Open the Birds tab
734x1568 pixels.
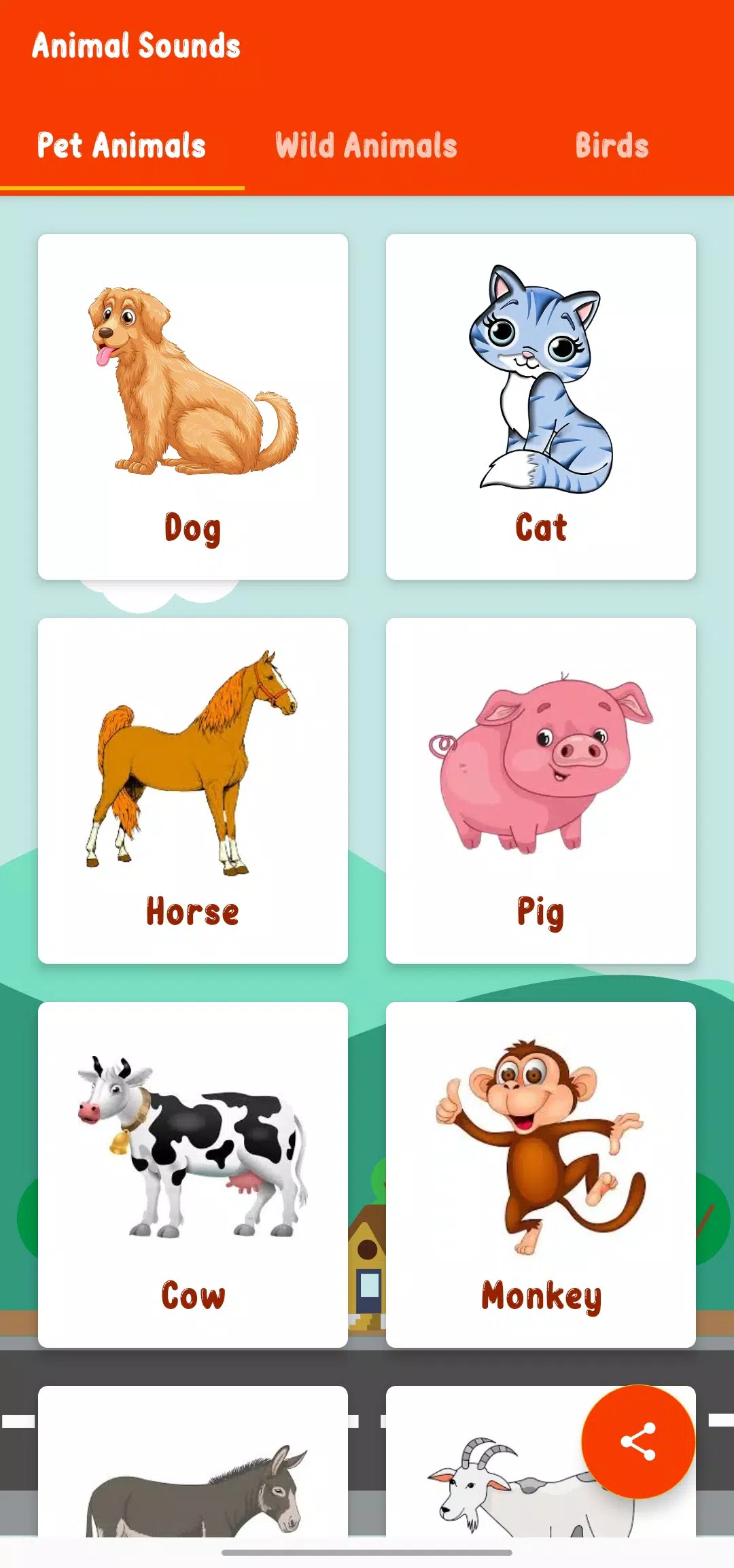coord(611,145)
